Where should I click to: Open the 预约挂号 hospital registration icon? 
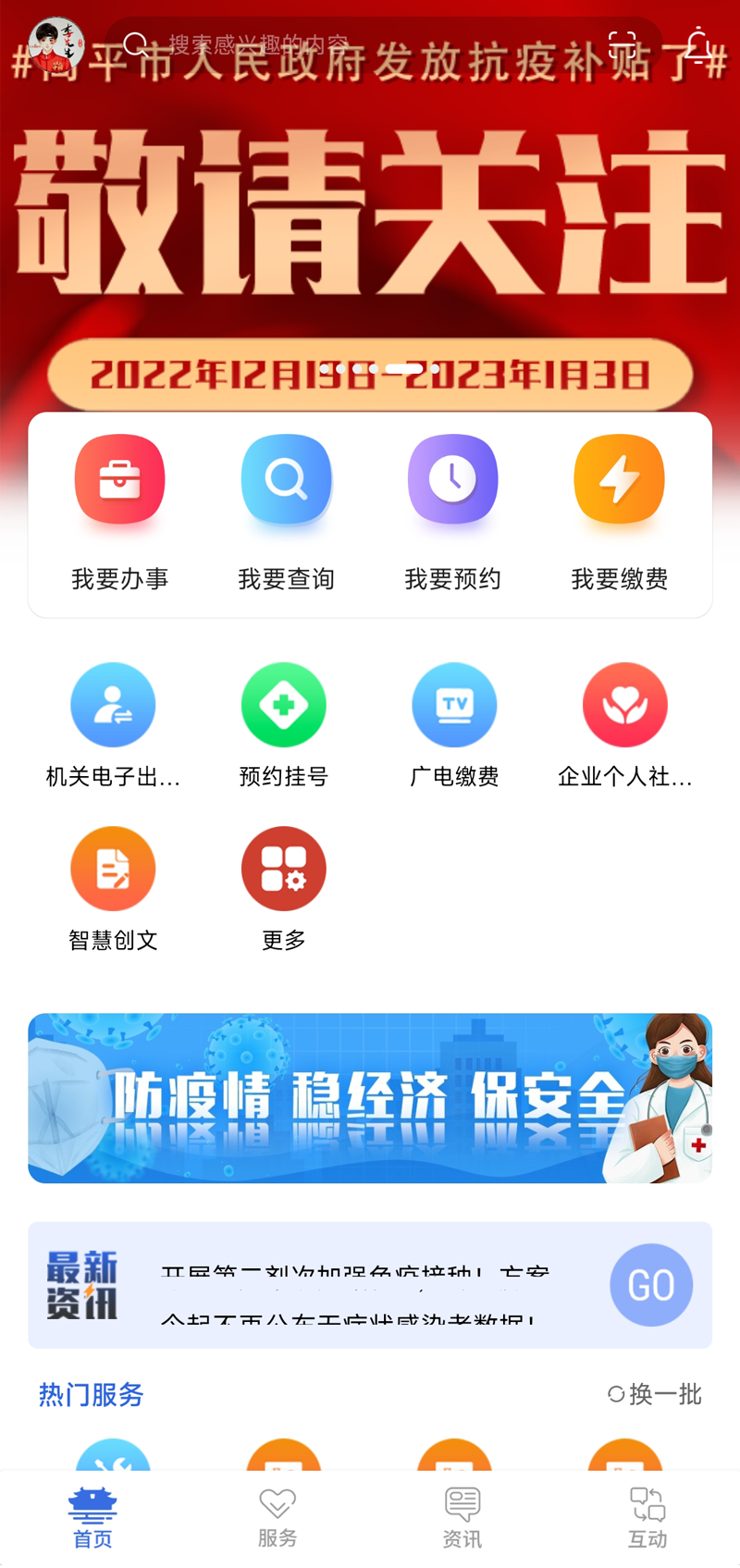pyautogui.click(x=283, y=704)
